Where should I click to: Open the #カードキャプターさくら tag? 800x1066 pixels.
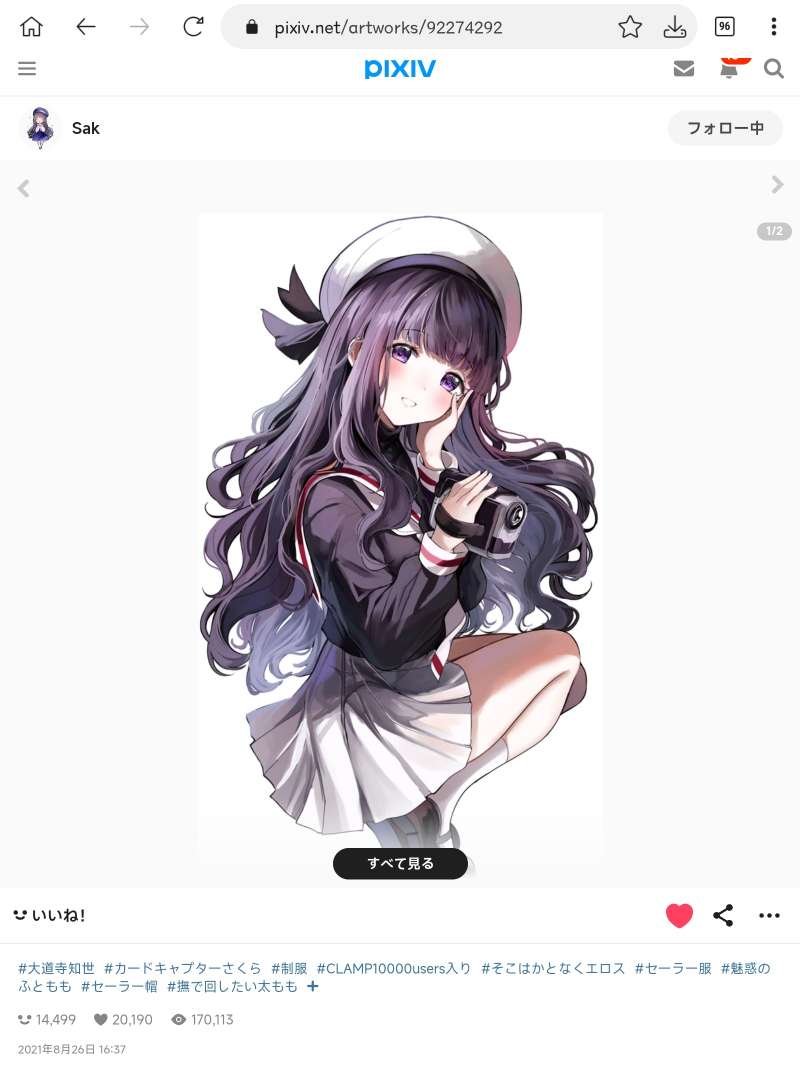183,968
